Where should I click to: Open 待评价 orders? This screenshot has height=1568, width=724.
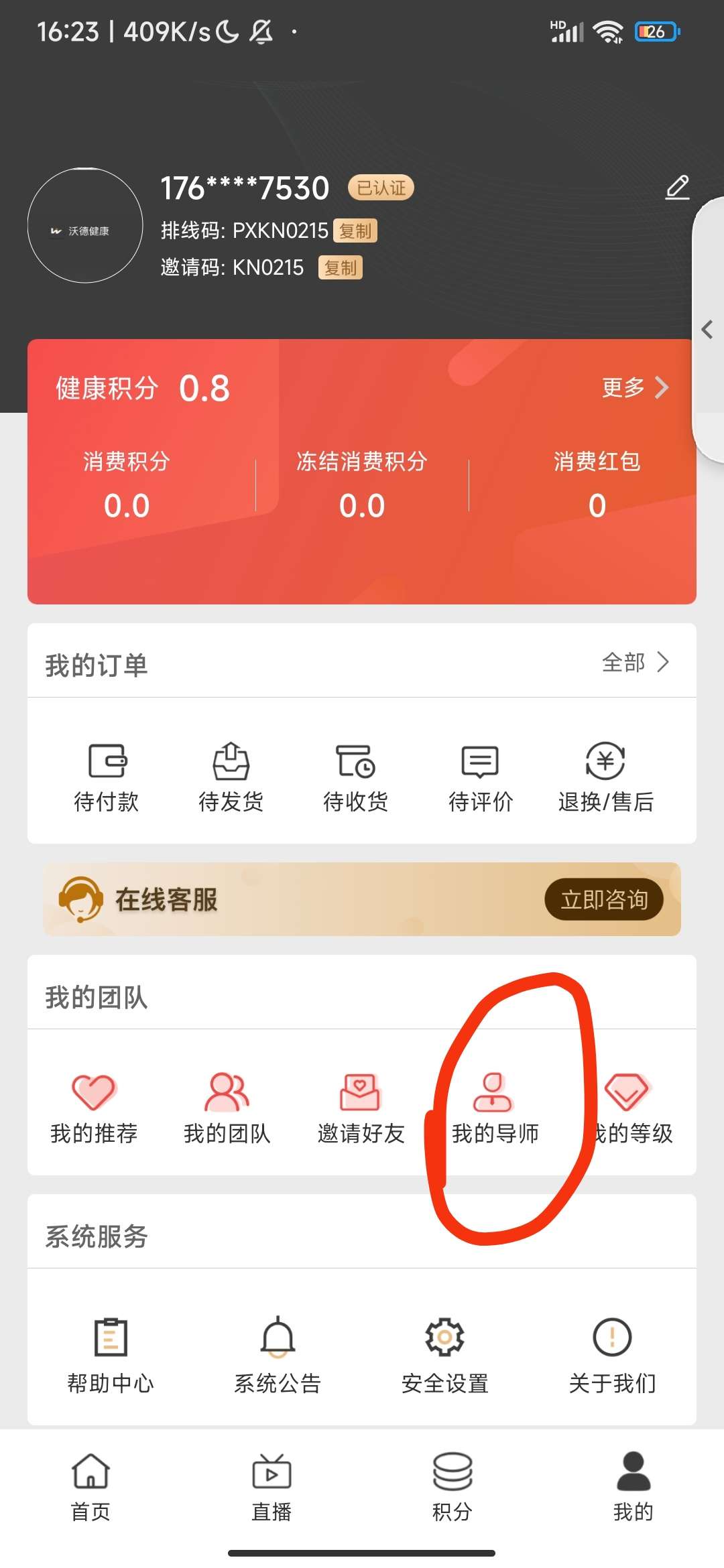pos(481,777)
